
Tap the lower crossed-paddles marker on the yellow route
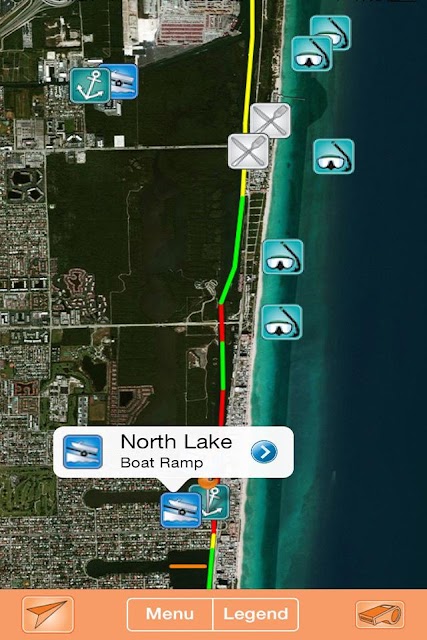click(248, 151)
